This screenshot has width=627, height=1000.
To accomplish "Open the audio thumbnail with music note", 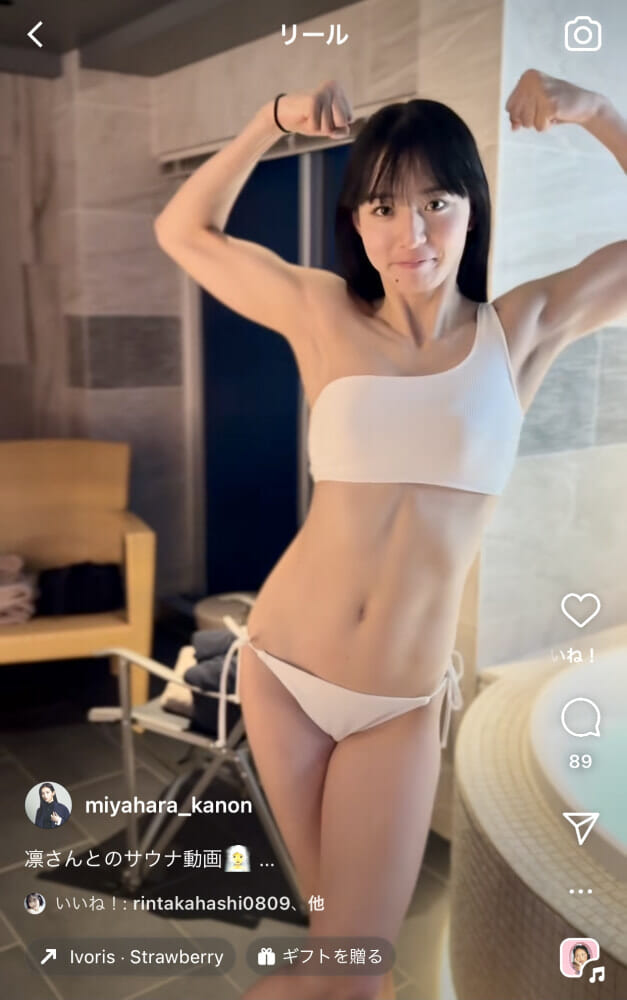I will [x=580, y=958].
